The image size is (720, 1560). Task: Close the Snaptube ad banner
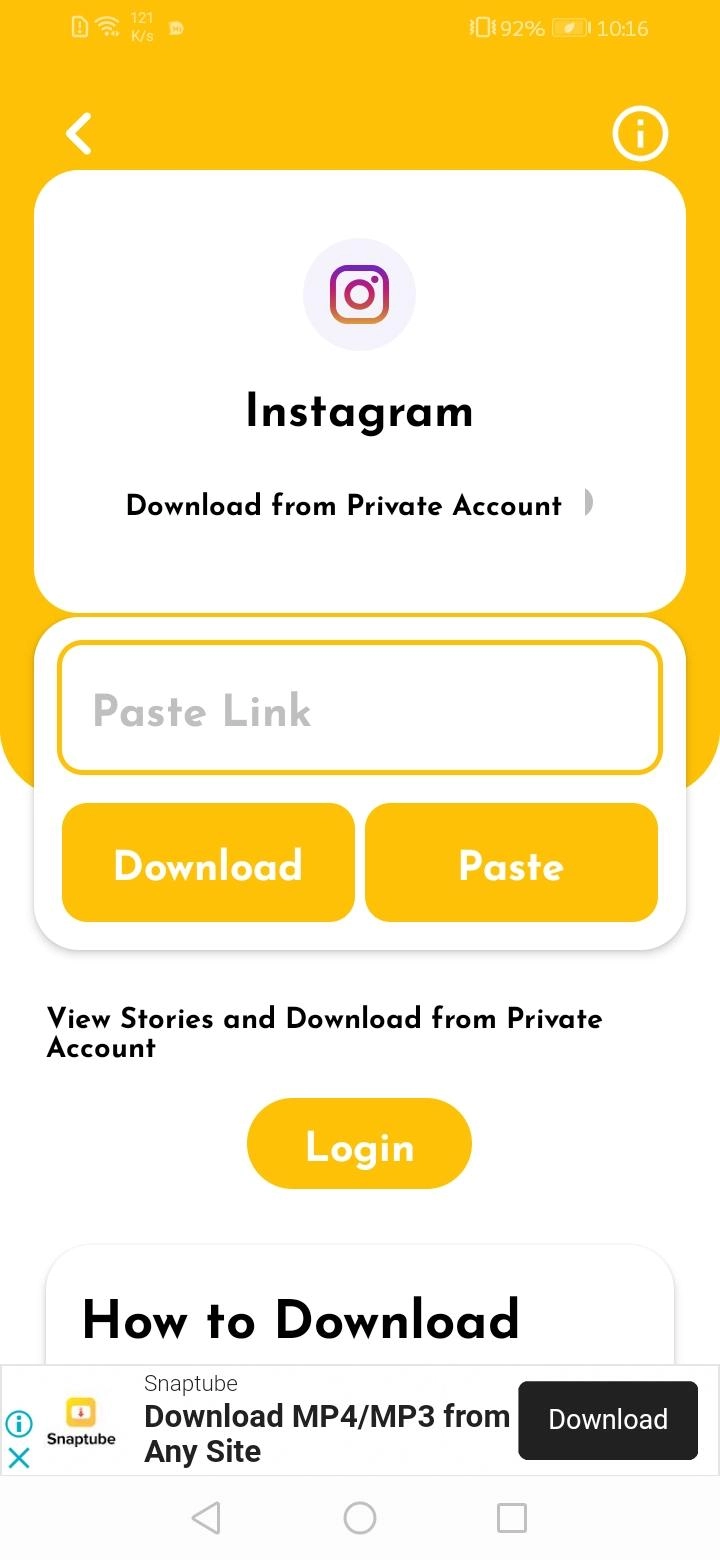19,1458
